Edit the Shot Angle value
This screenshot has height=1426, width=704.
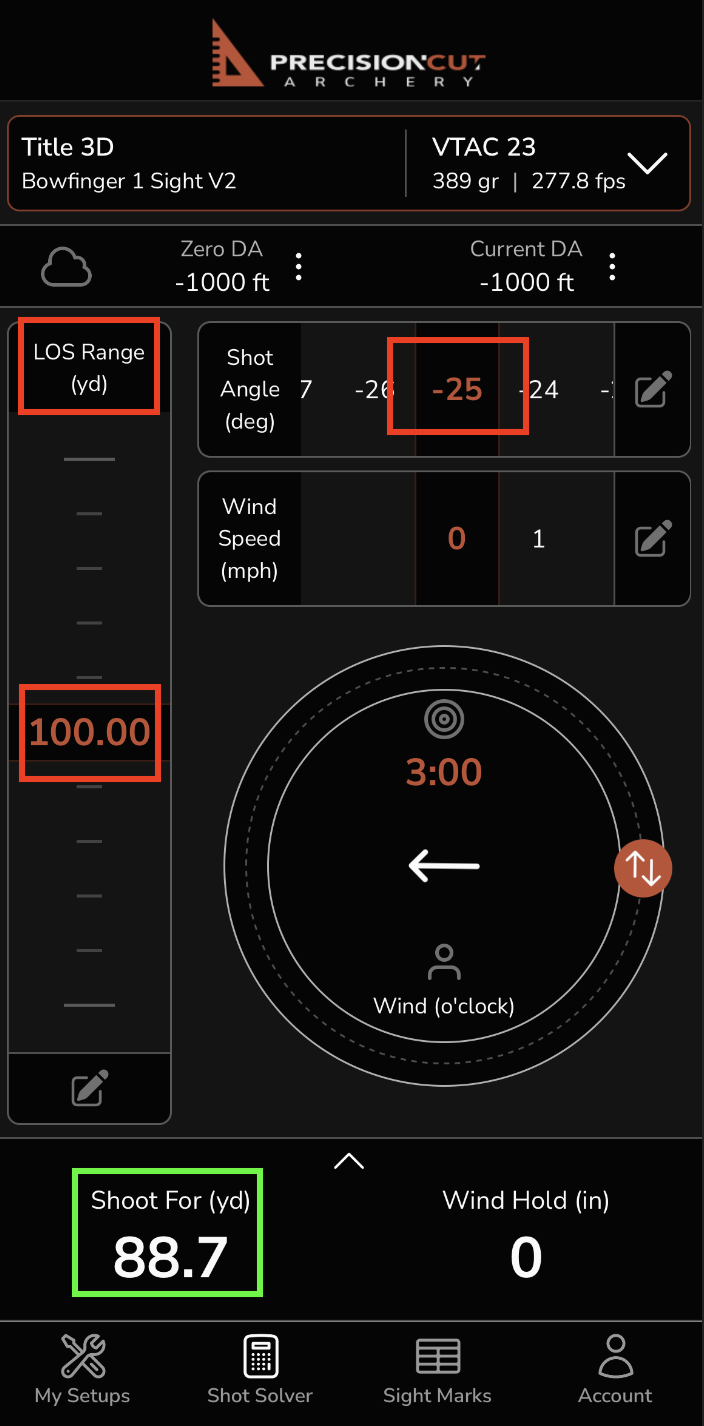point(653,390)
